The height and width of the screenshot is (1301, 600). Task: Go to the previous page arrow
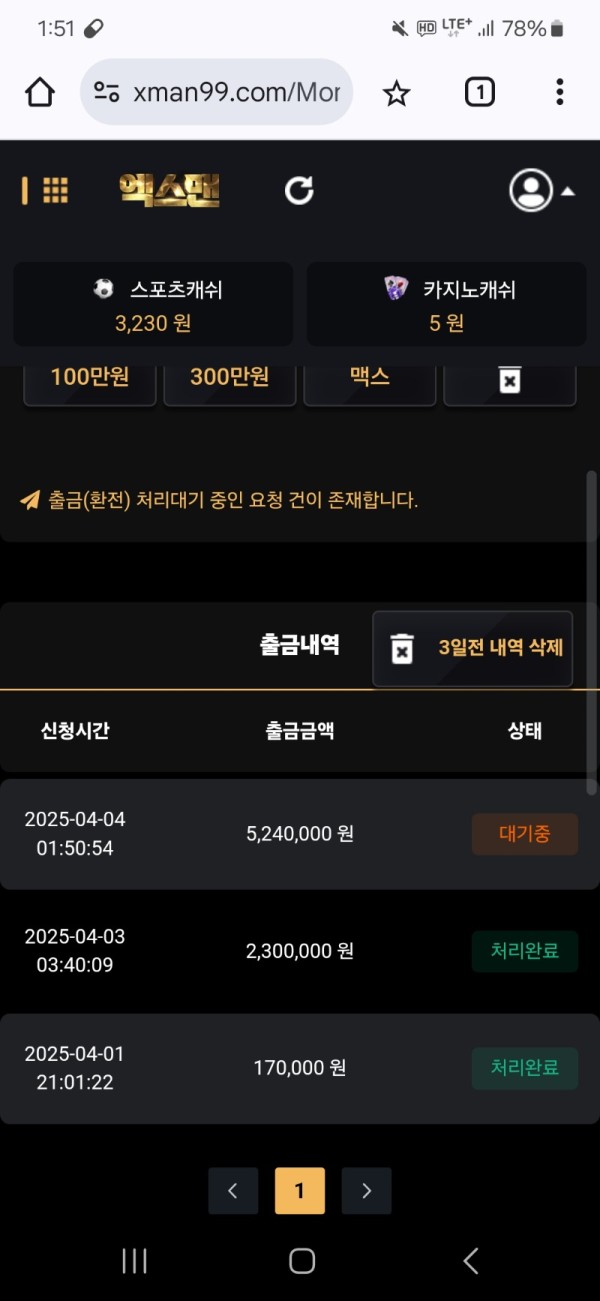[x=233, y=1191]
